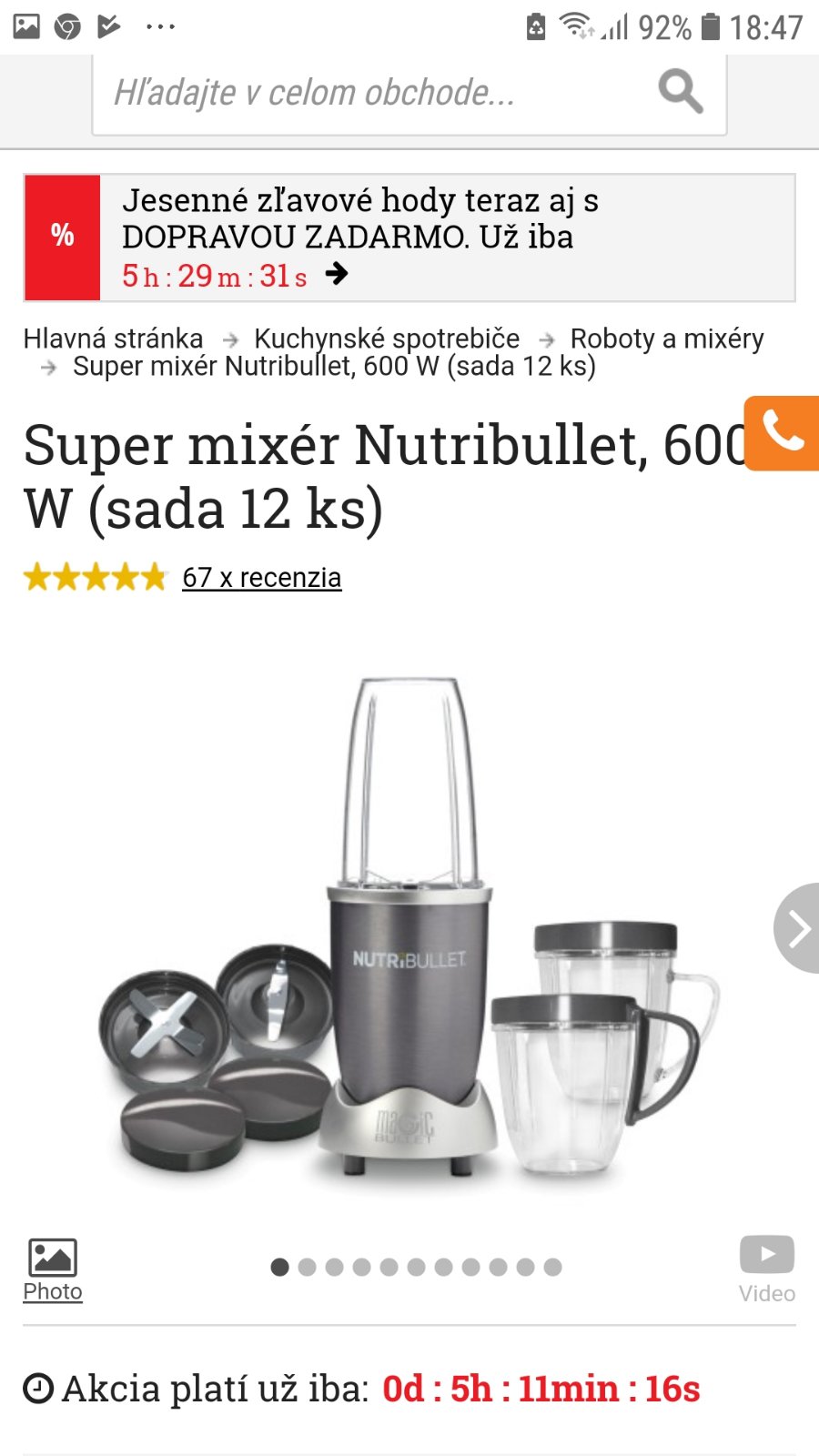Open the 67 x recenzia reviews link
819x1456 pixels.
point(262,578)
